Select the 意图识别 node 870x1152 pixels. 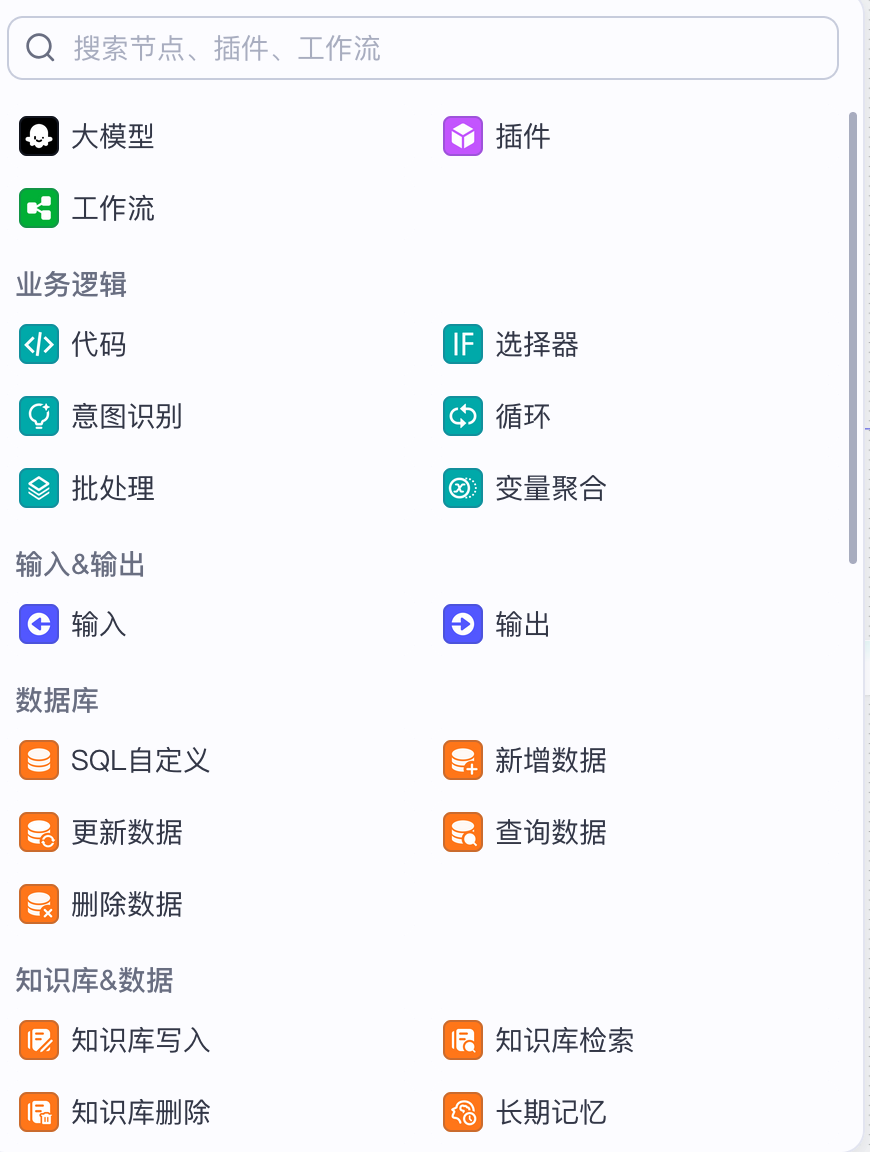click(x=125, y=416)
